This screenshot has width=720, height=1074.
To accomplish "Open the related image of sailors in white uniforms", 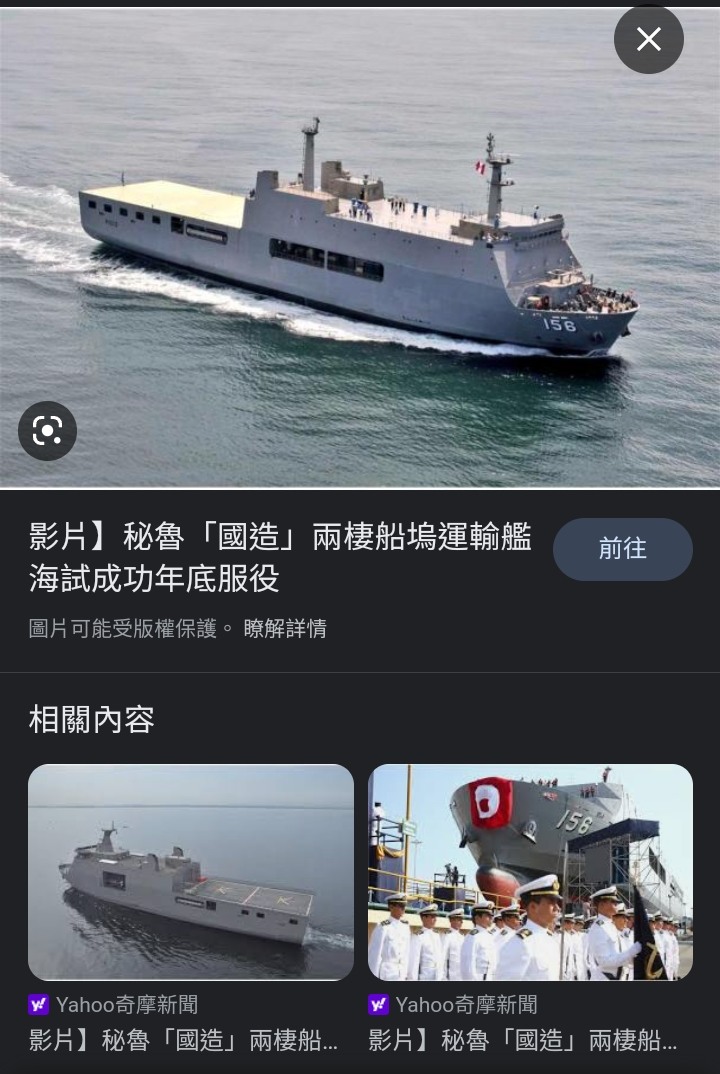I will (x=530, y=872).
